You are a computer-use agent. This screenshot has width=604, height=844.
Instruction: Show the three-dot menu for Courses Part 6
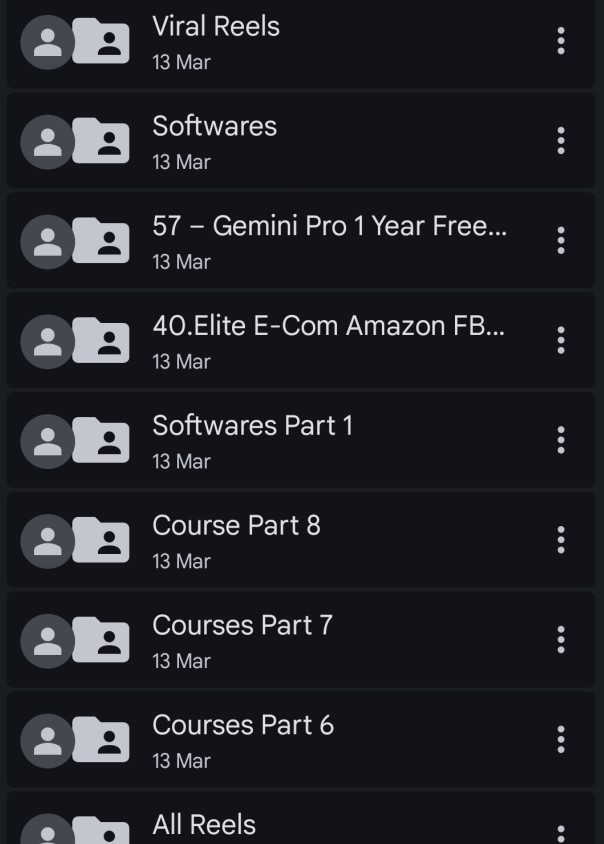[561, 740]
